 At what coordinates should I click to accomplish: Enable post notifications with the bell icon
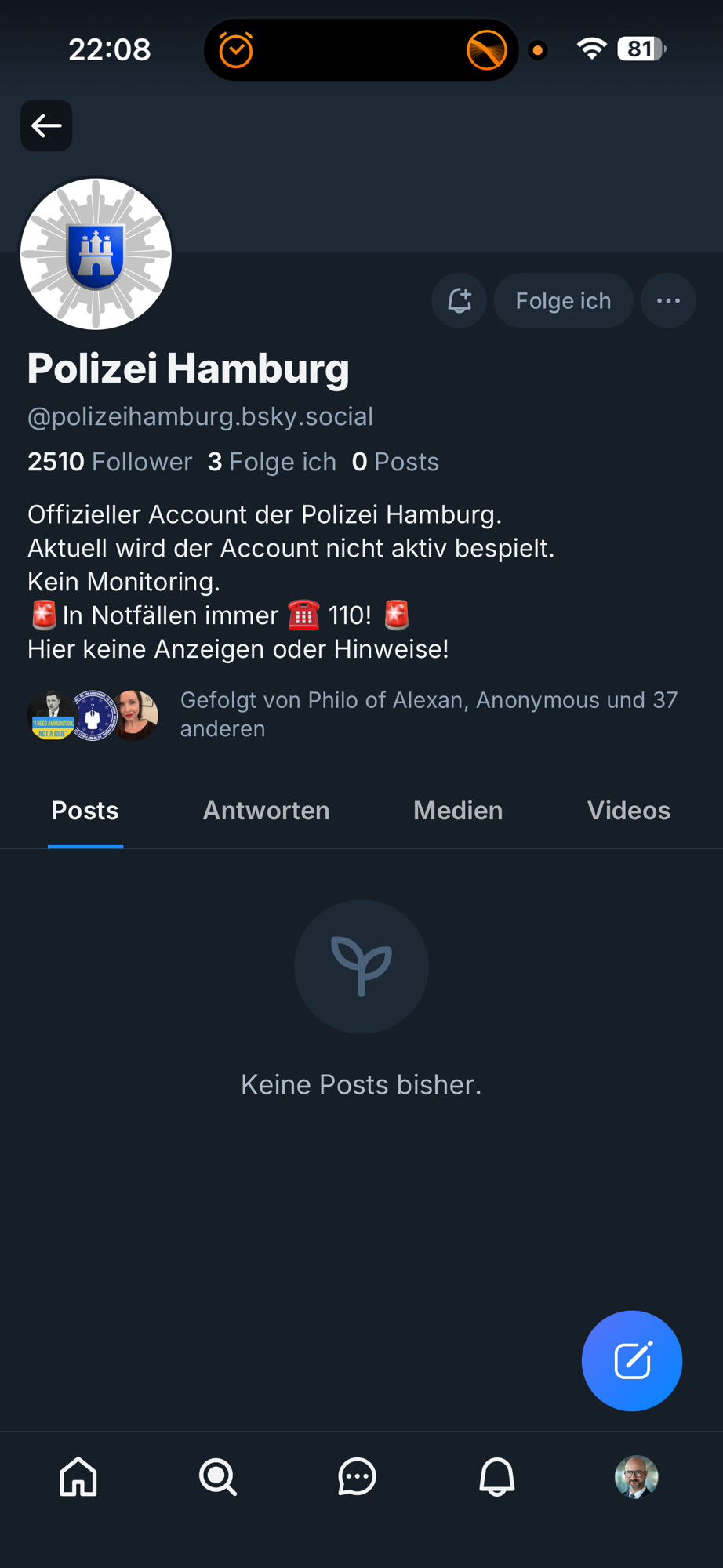click(460, 300)
